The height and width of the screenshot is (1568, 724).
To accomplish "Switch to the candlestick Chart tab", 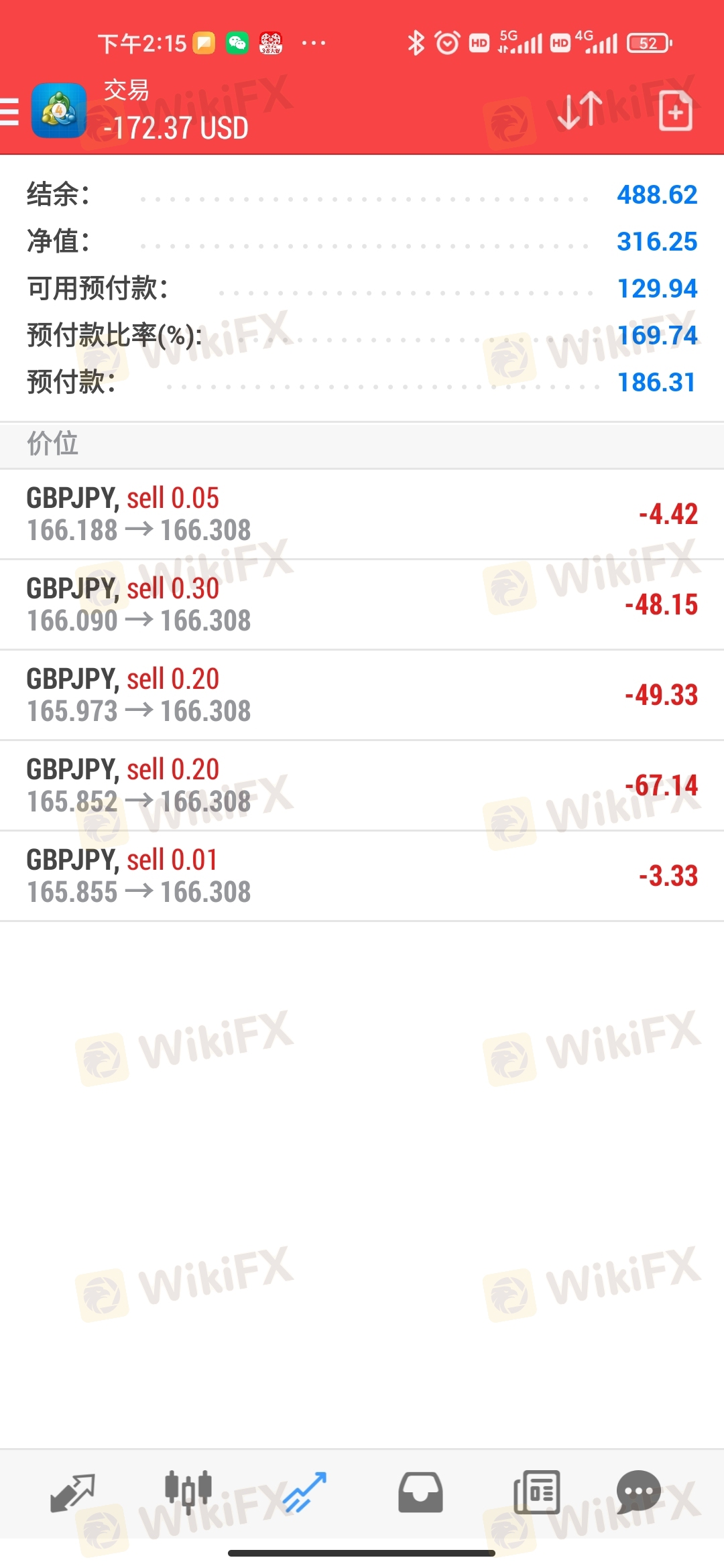I will 188,1493.
